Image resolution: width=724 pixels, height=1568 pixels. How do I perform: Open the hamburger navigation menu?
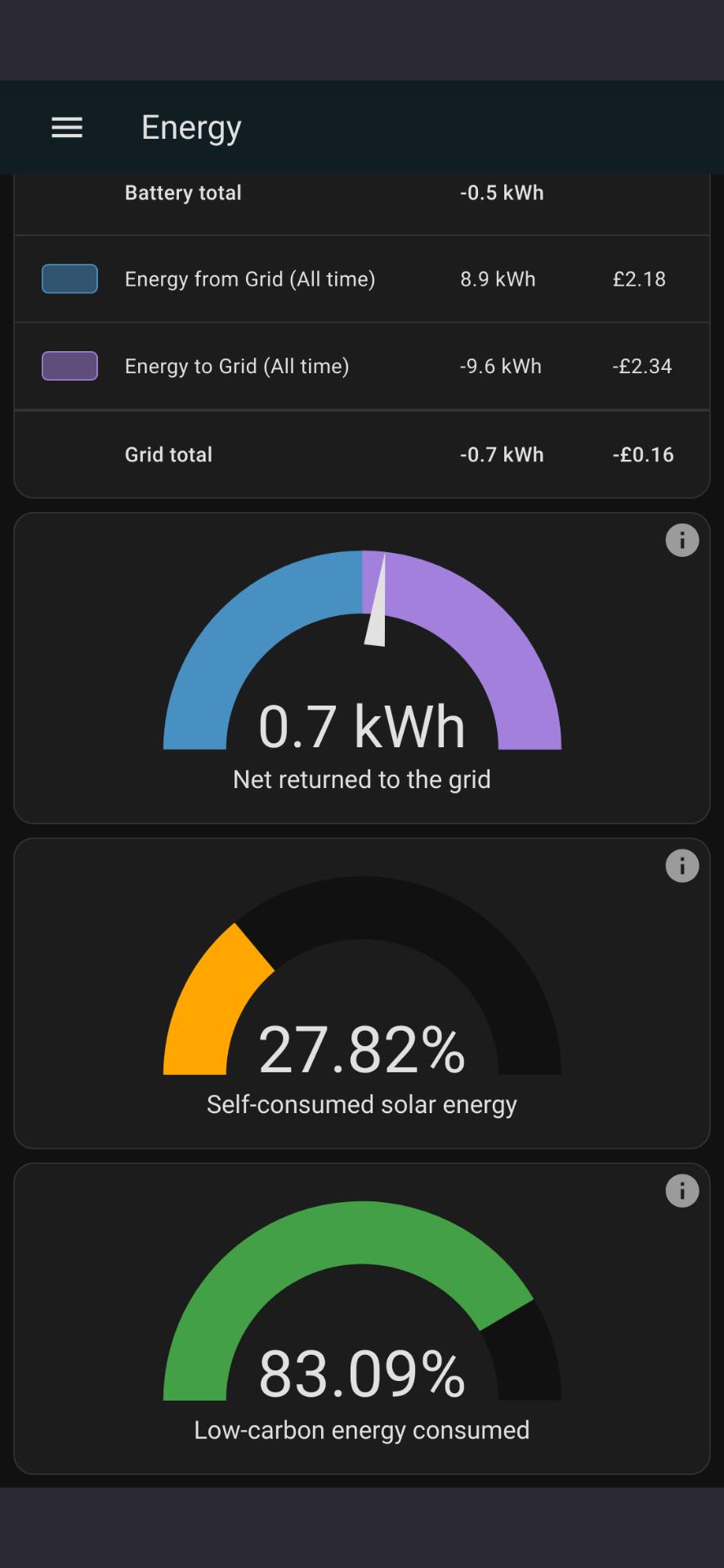[67, 127]
